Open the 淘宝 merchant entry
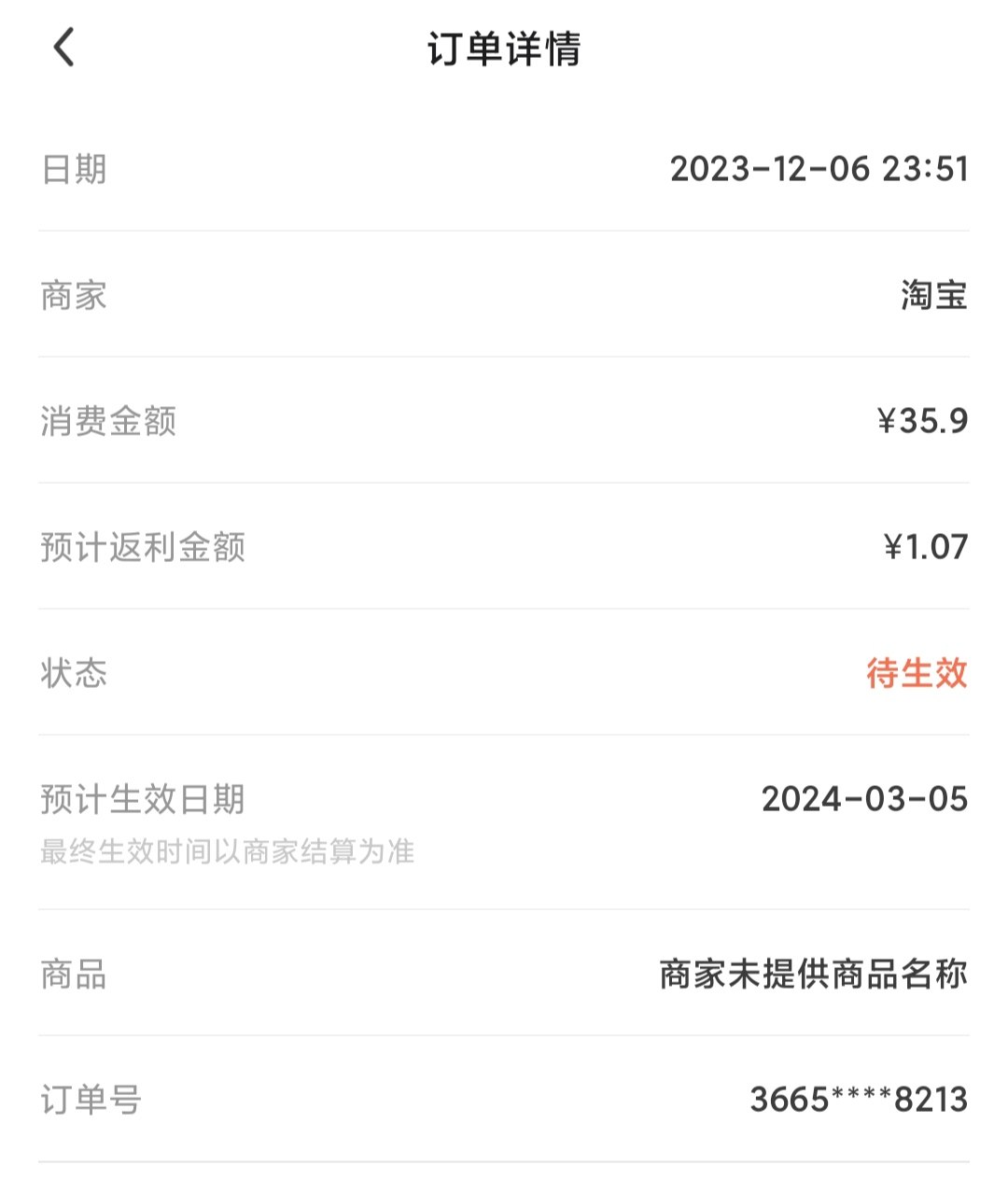1008x1179 pixels. point(931,297)
